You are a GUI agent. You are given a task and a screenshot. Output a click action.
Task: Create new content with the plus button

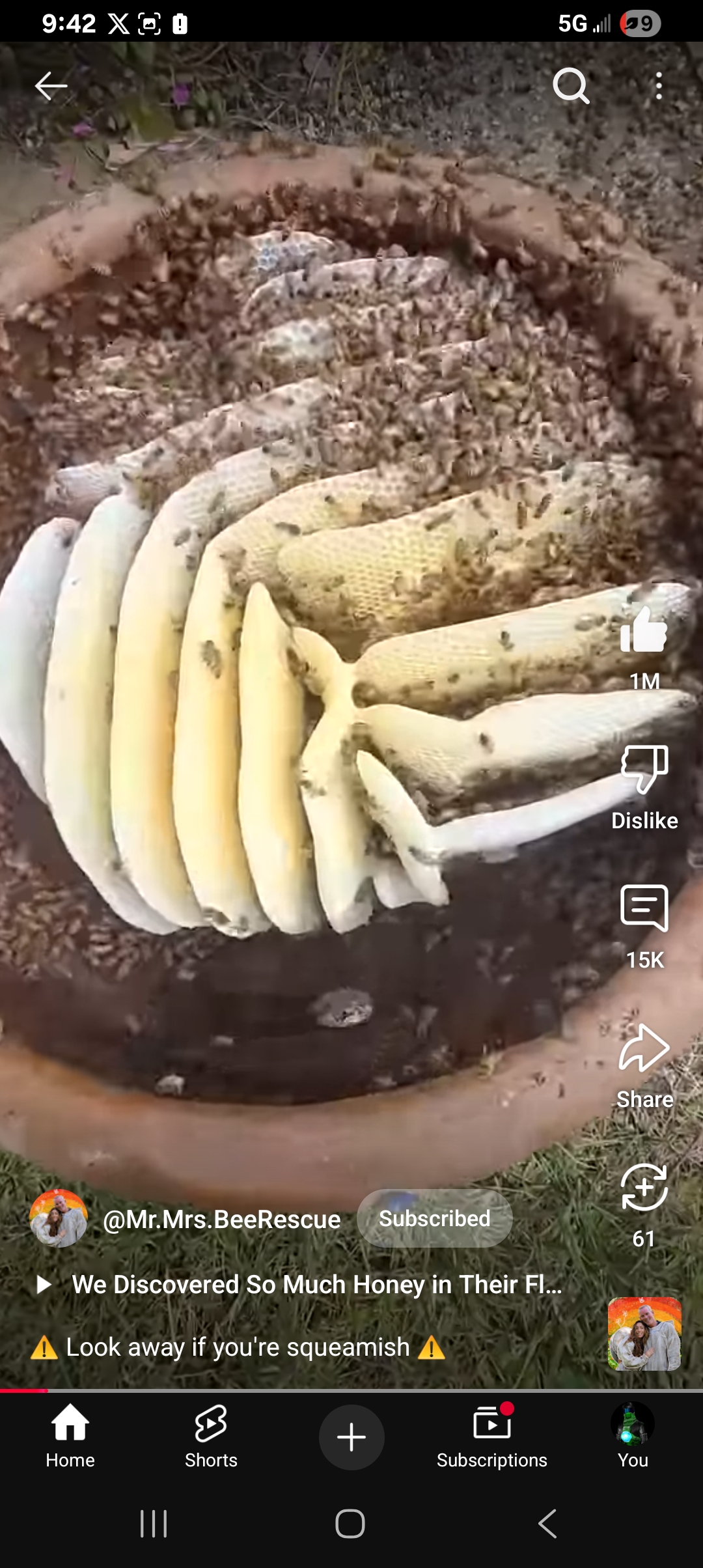click(351, 1437)
